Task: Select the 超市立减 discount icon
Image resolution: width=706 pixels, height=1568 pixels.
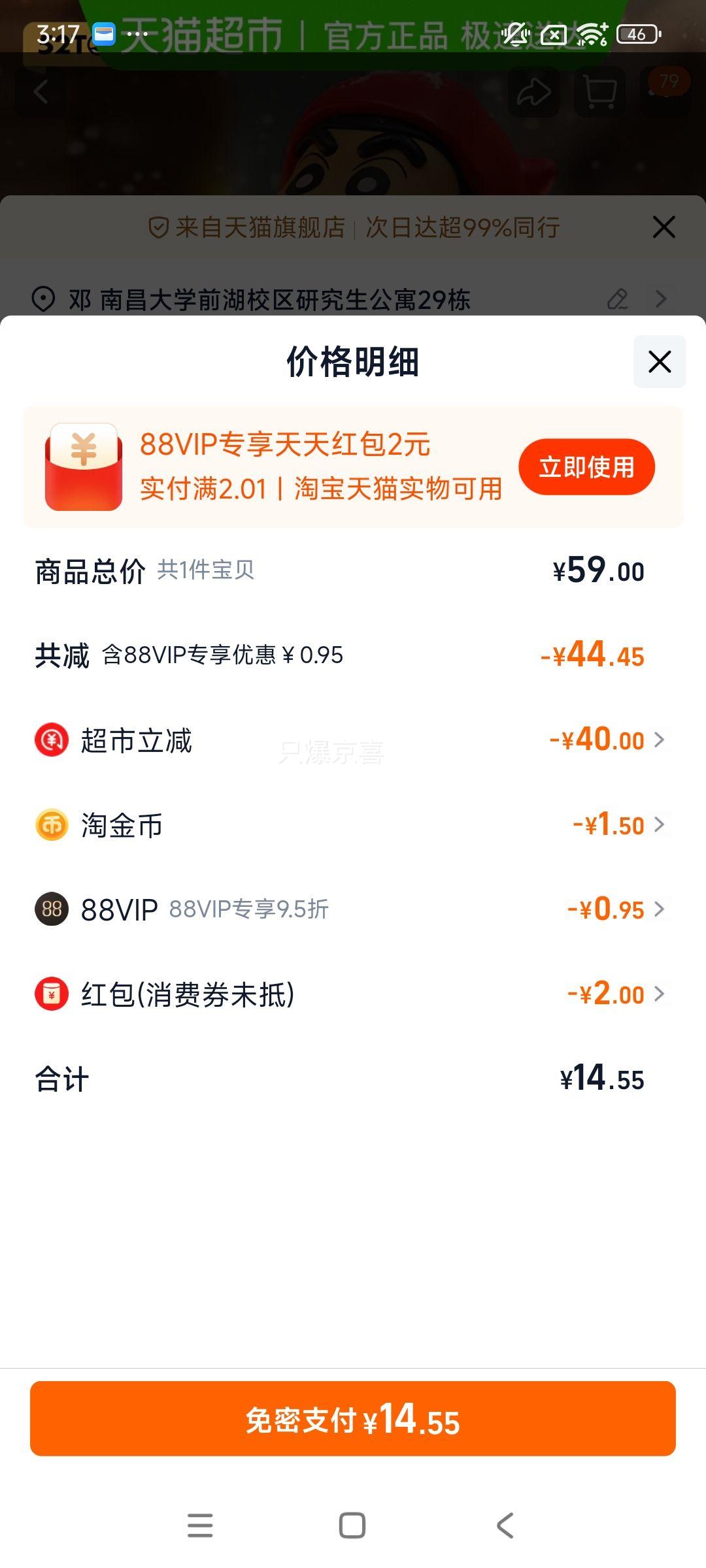Action: tap(51, 740)
